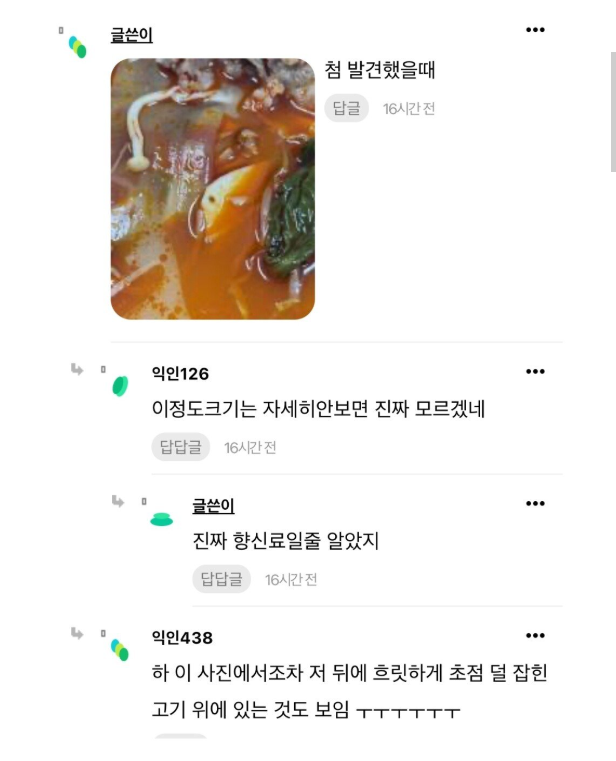The width and height of the screenshot is (616, 761).
Task: Tap 답답글 under 익인126's comment
Action: coord(180,447)
